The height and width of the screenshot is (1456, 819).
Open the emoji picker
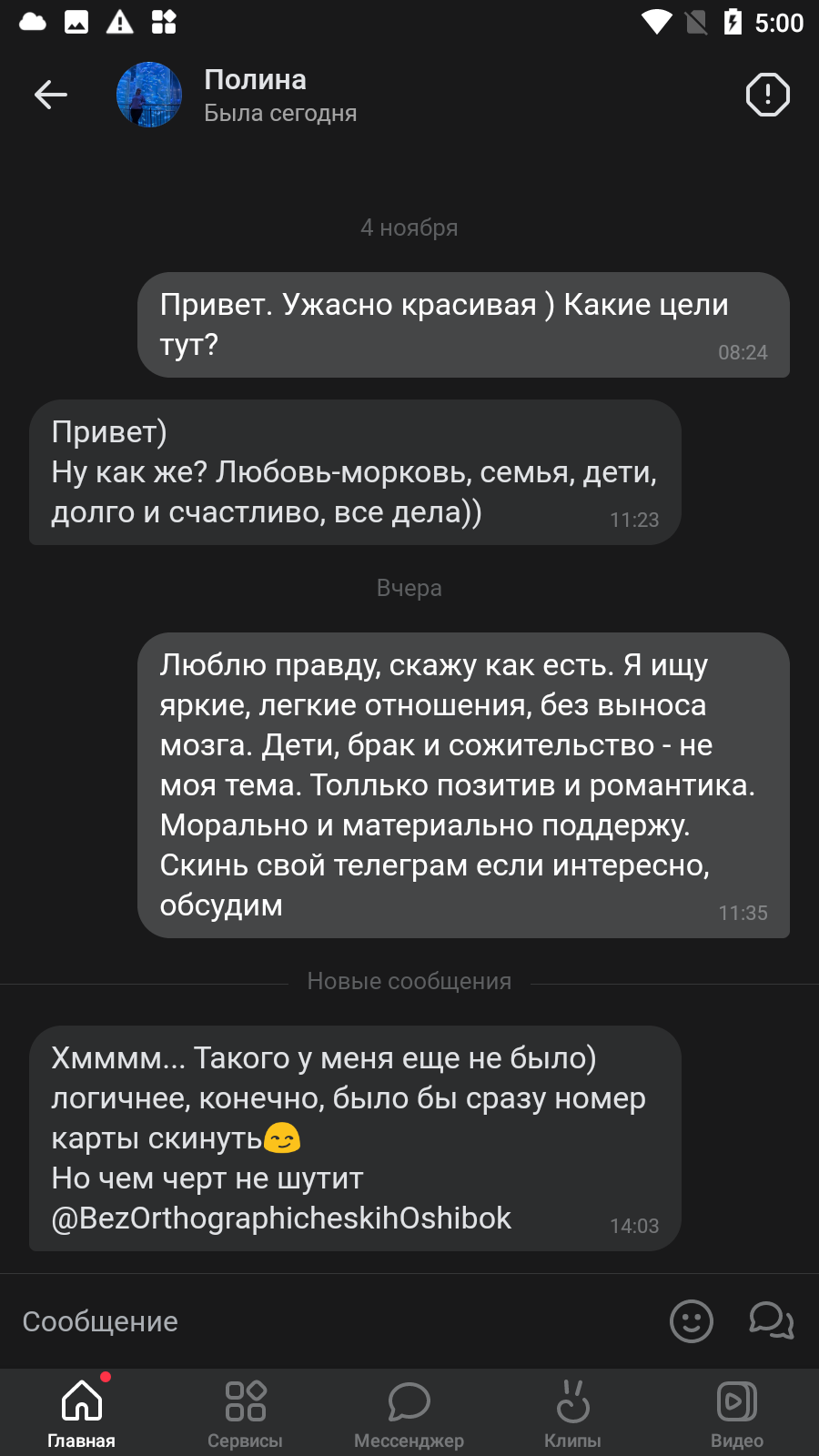[692, 1320]
